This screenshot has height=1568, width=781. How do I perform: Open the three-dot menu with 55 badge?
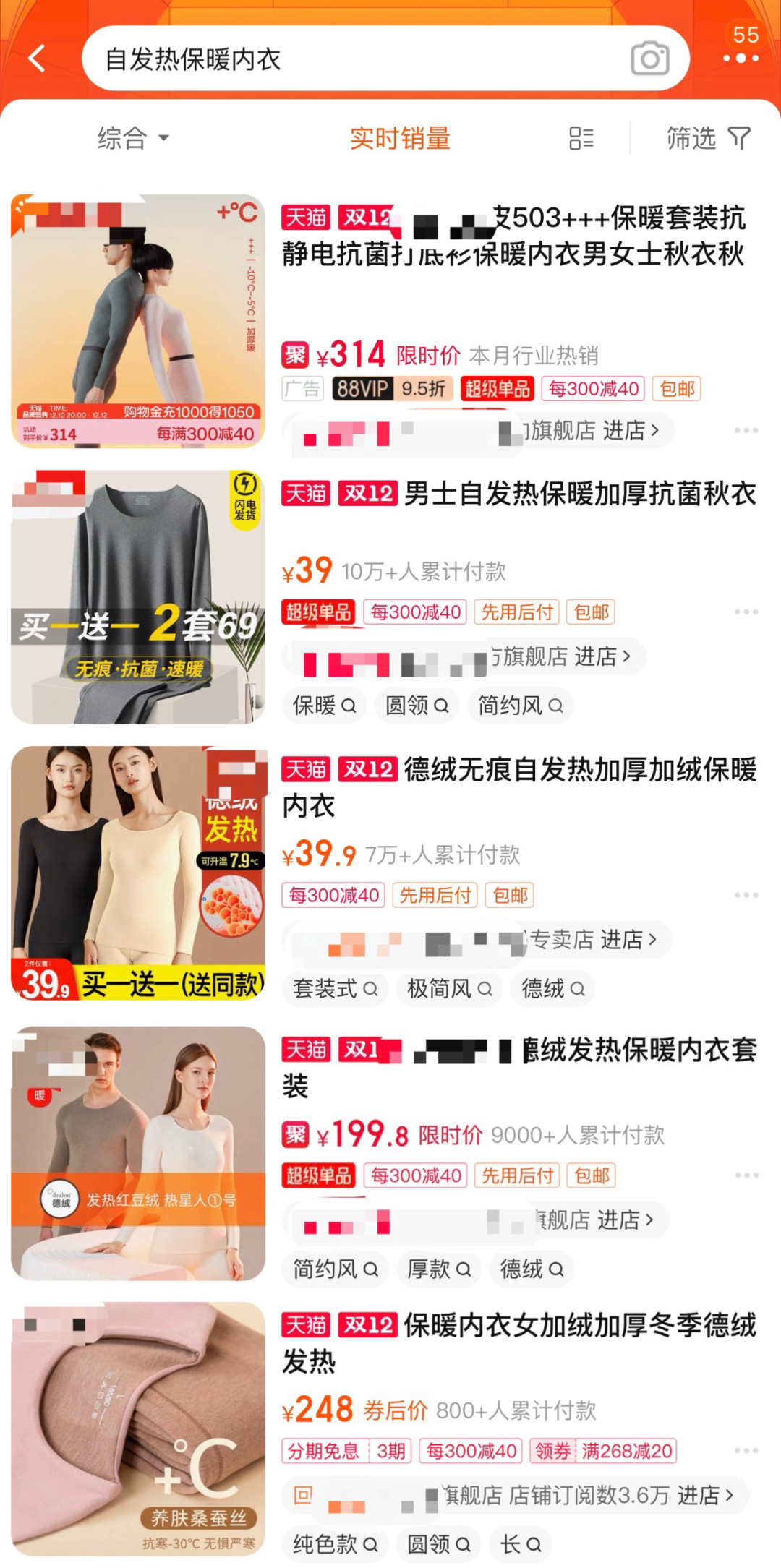741,58
